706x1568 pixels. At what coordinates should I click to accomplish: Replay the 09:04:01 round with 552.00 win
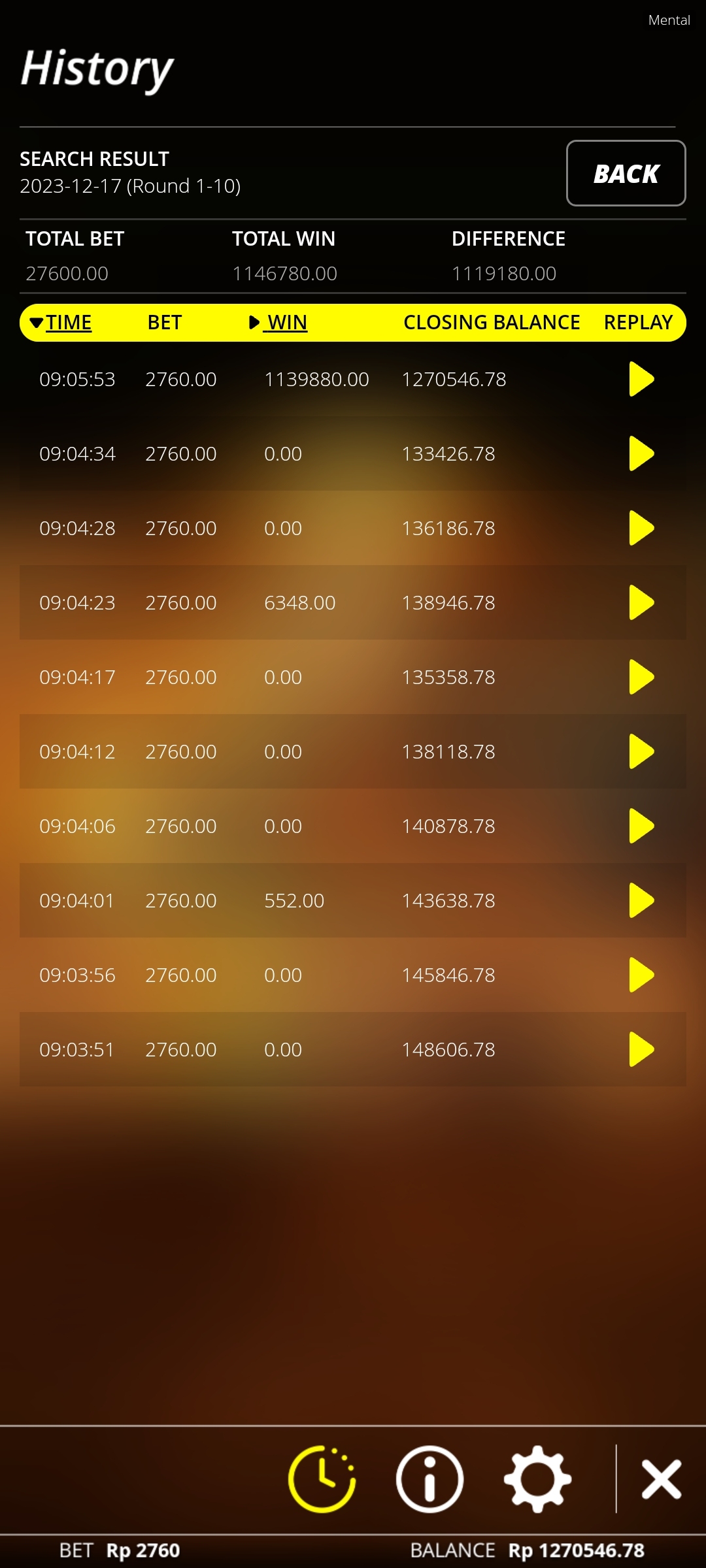click(641, 900)
